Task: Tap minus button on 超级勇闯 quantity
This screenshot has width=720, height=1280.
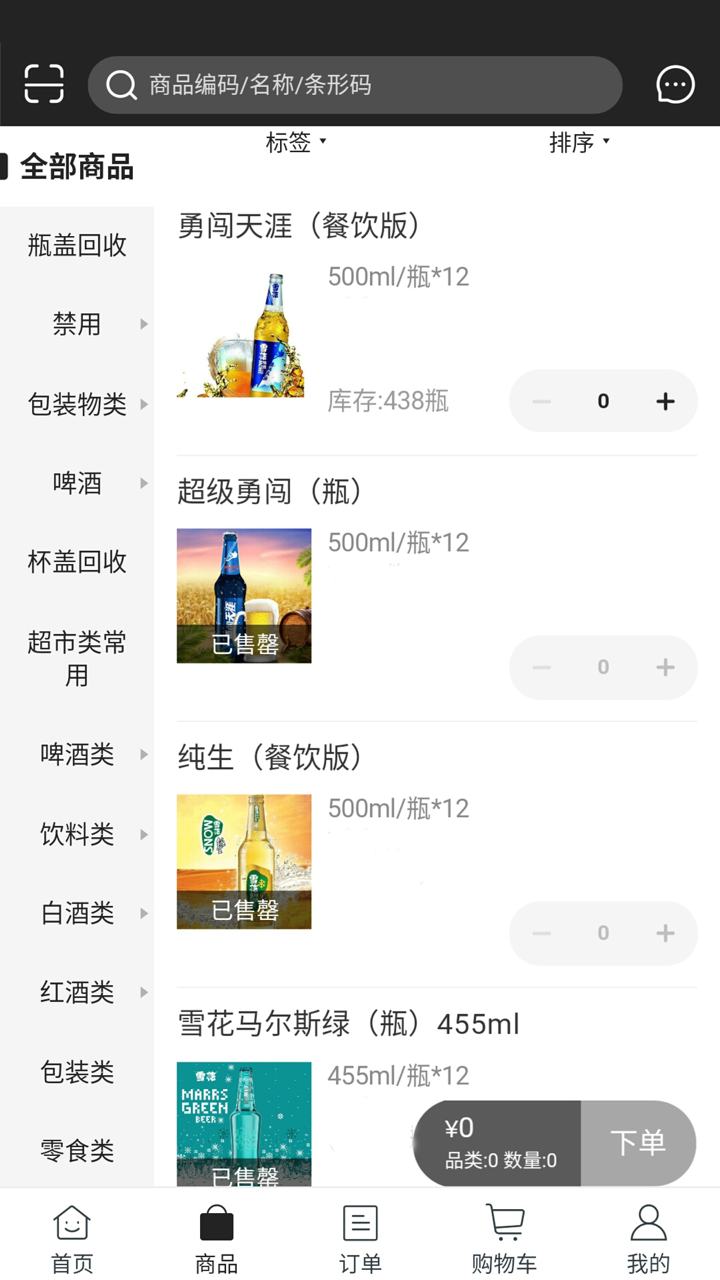Action: (541, 667)
